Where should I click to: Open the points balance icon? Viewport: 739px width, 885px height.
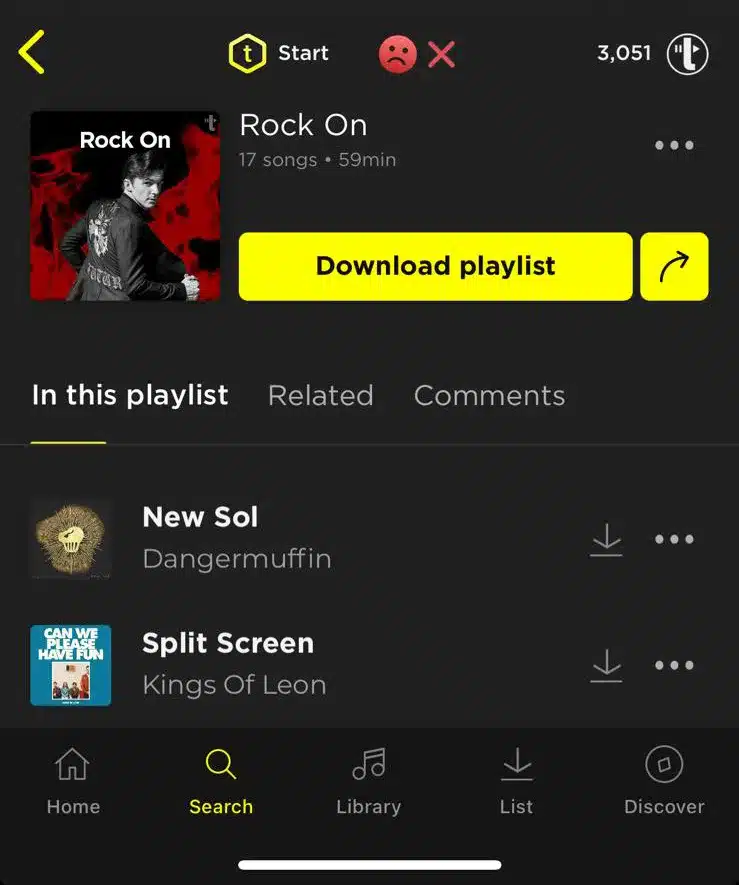point(688,54)
